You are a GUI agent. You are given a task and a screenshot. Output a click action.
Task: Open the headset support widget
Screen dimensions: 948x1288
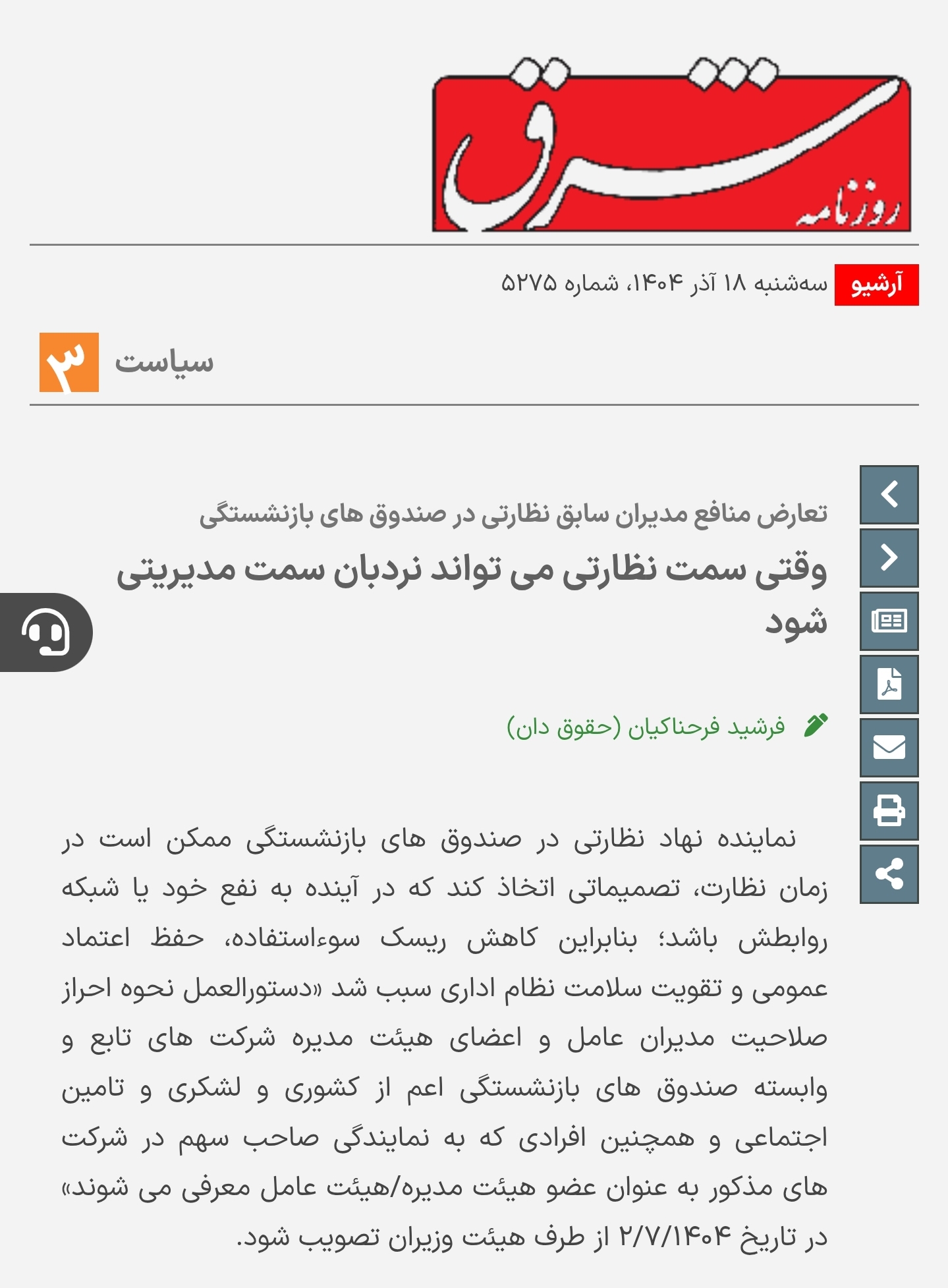point(45,632)
